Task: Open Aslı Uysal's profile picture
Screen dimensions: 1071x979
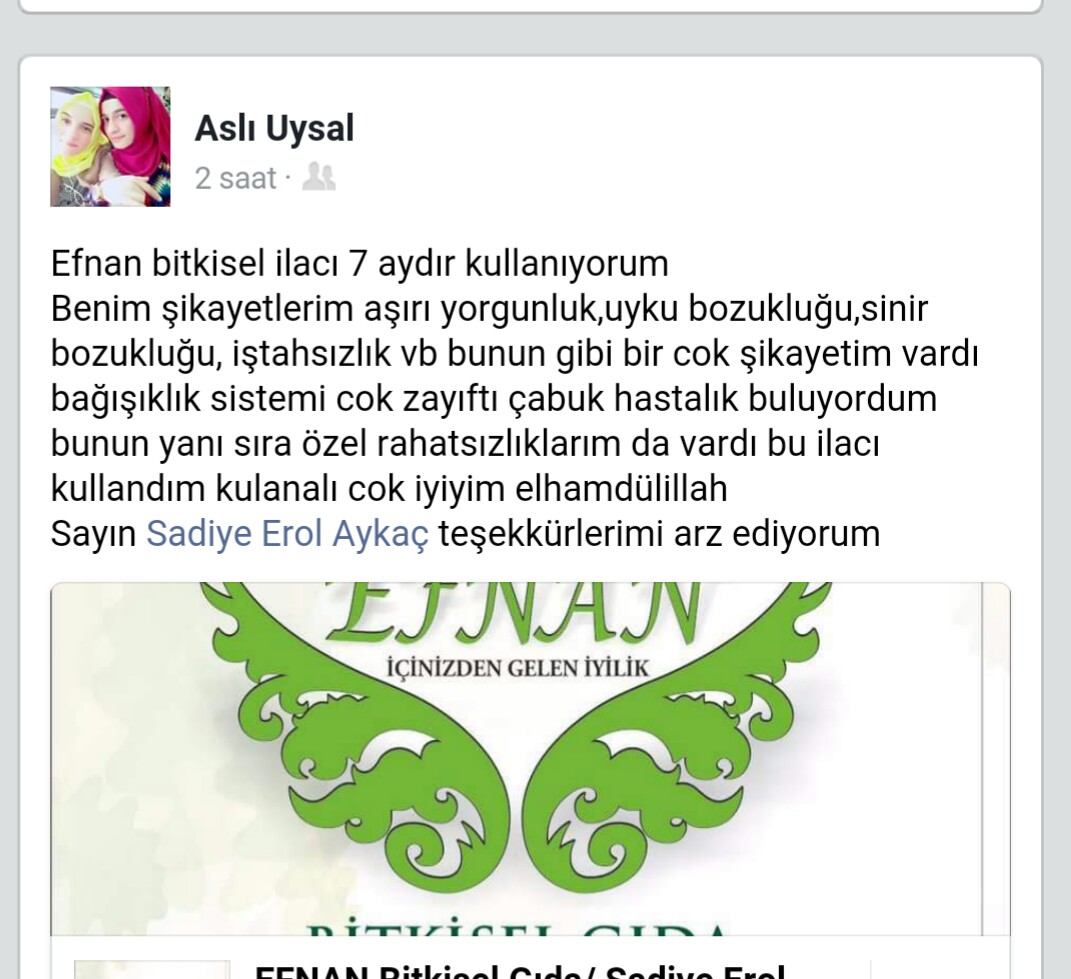Action: [110, 146]
